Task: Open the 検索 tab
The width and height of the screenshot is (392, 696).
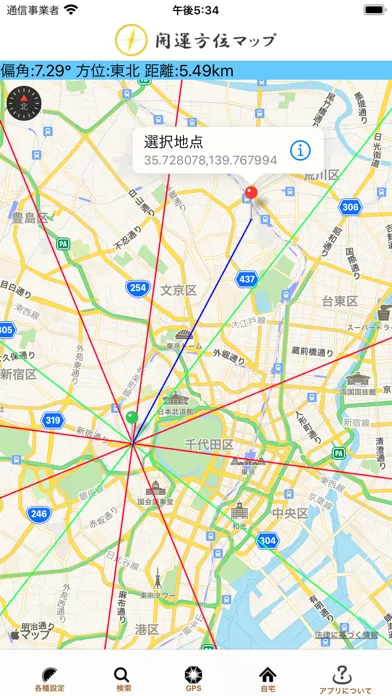Action: 121,680
